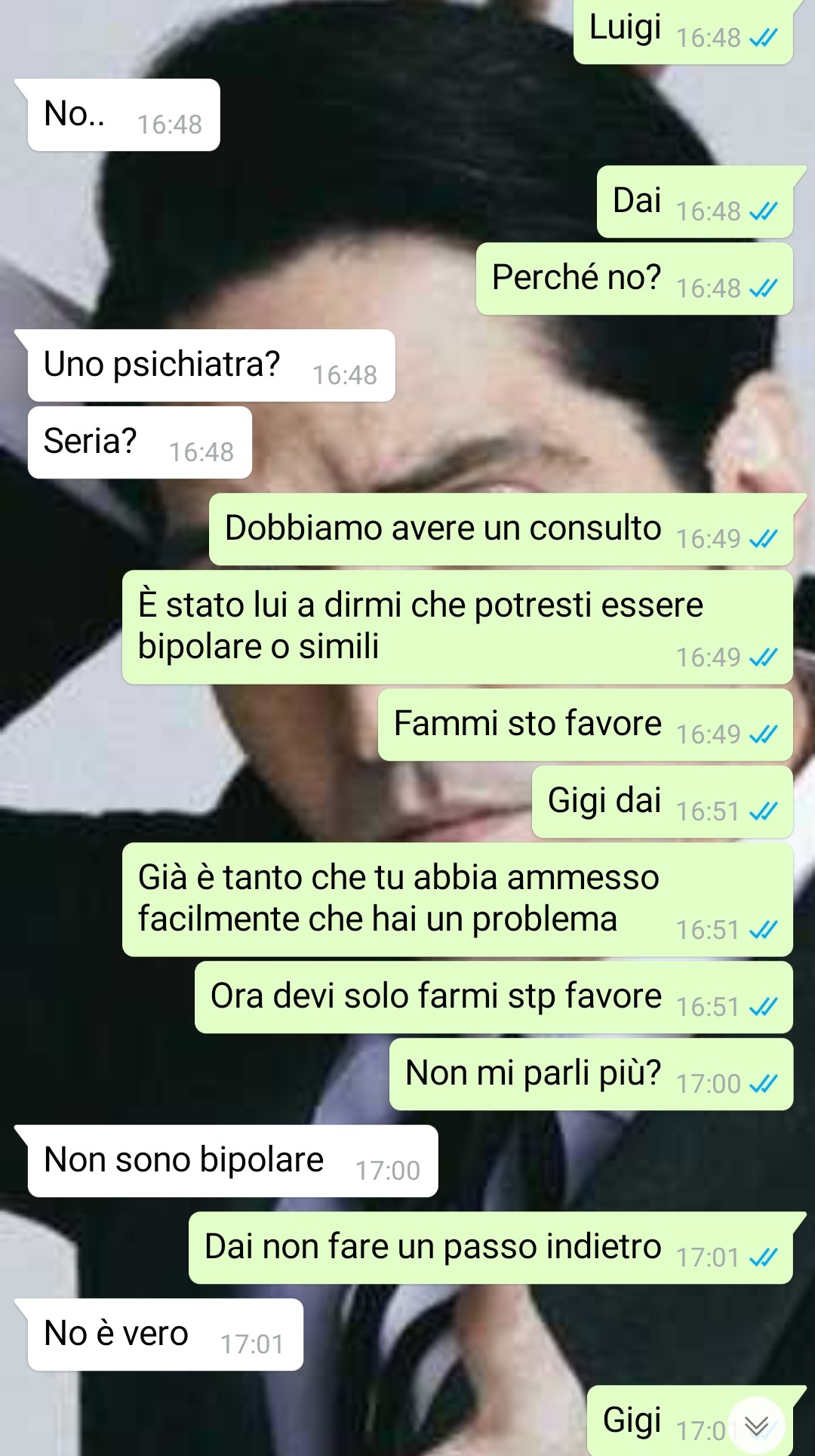Jump to the latest messages
The width and height of the screenshot is (815, 1456).
(756, 1425)
